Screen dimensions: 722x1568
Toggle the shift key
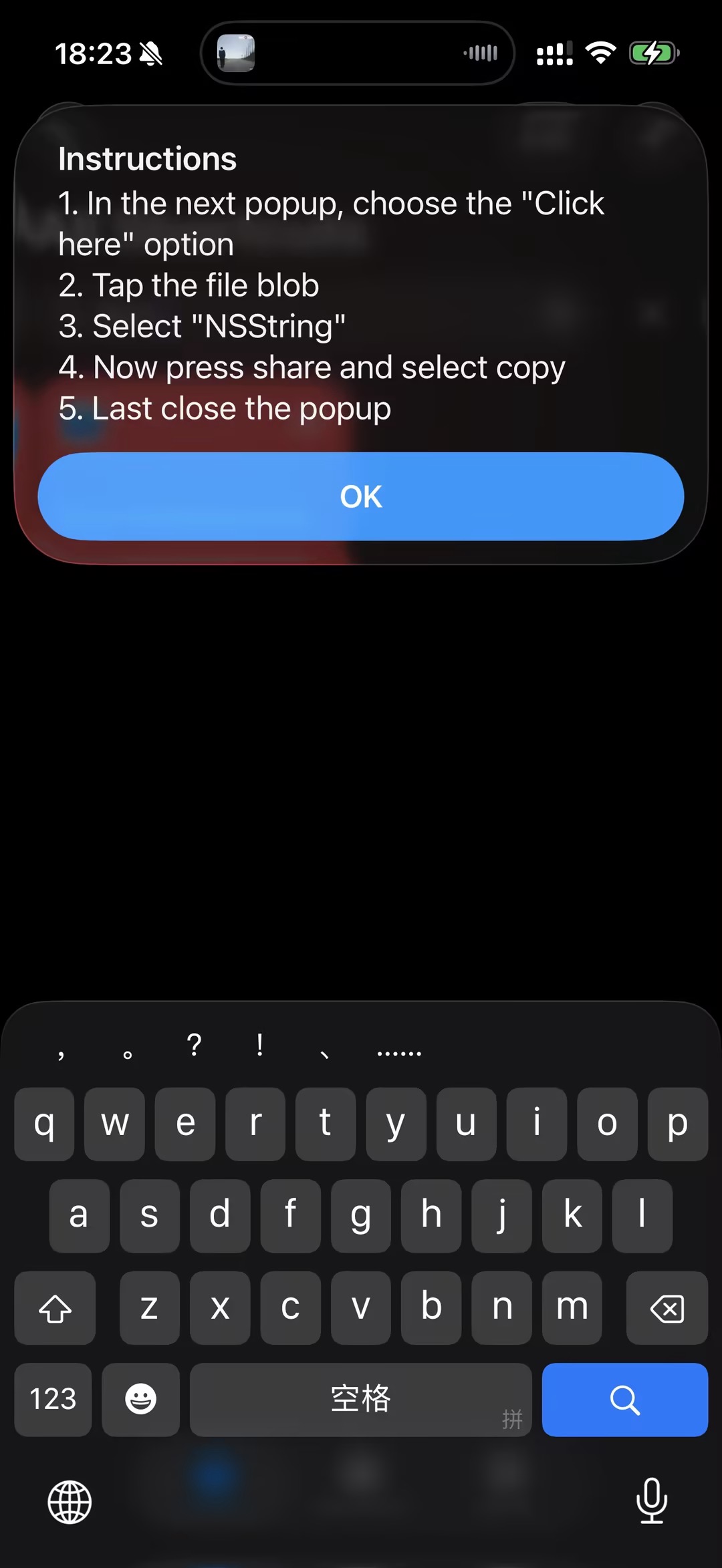55,1308
